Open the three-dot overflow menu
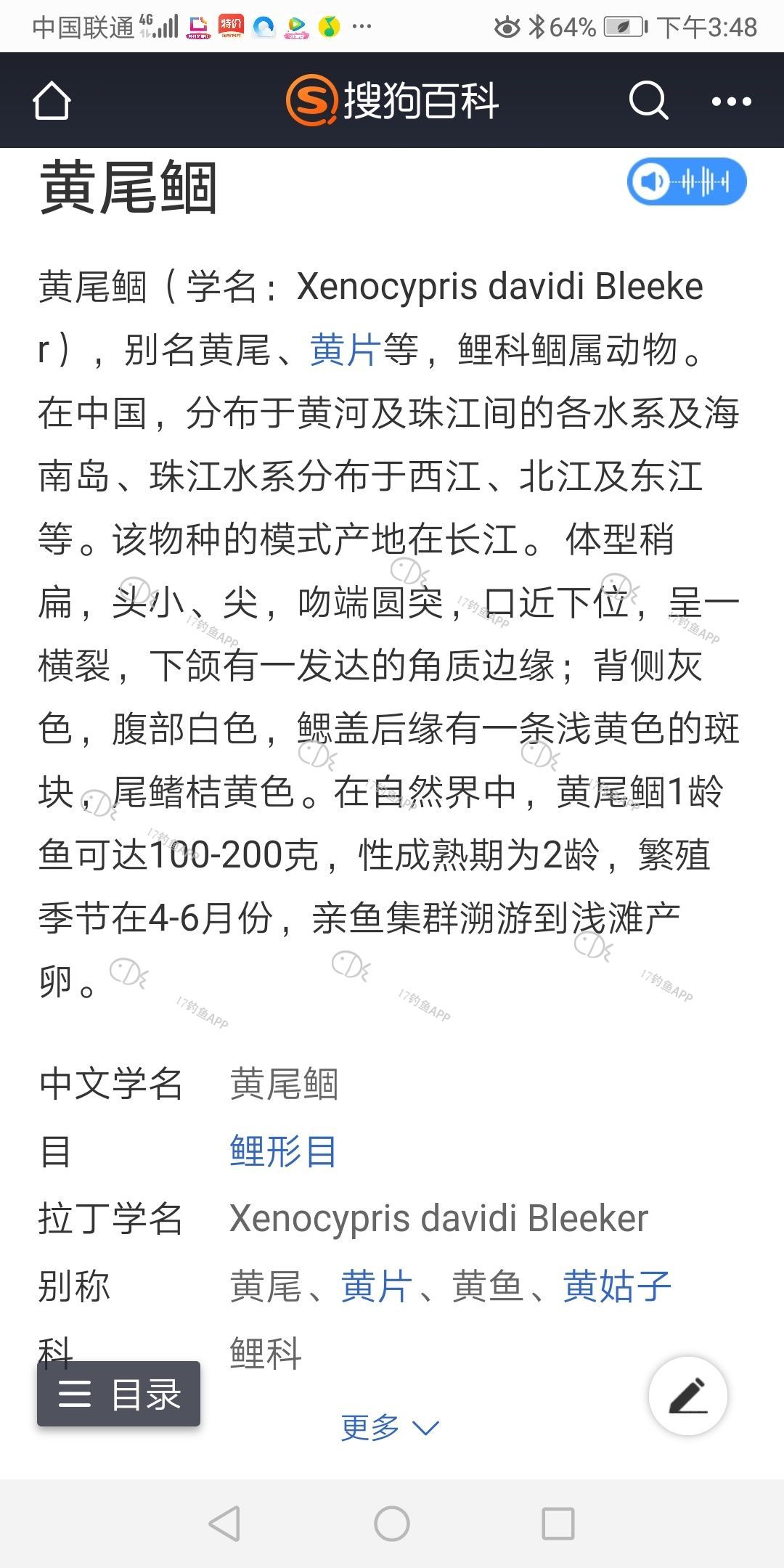Image resolution: width=784 pixels, height=1568 pixels. pyautogui.click(x=731, y=102)
